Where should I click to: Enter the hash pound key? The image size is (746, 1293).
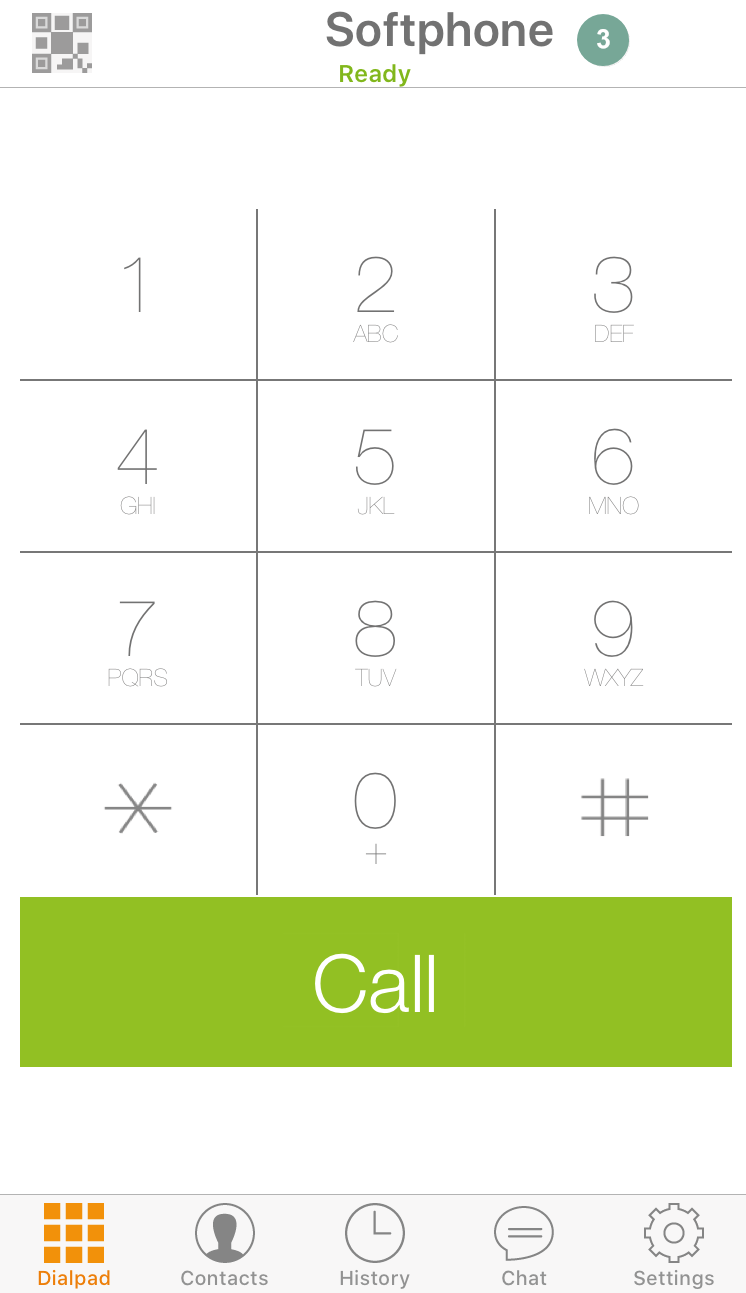point(614,810)
